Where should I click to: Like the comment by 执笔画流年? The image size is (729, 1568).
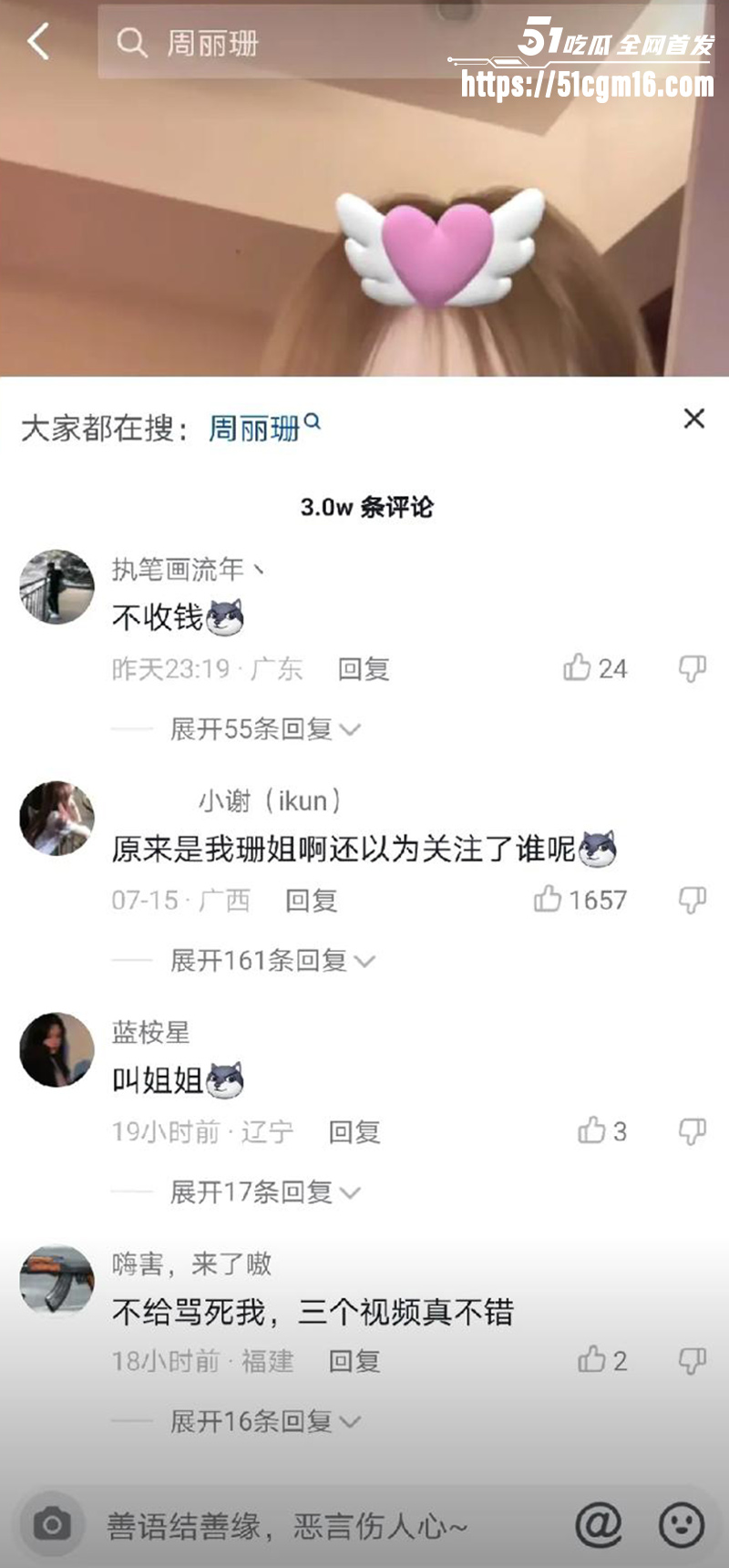pos(577,668)
